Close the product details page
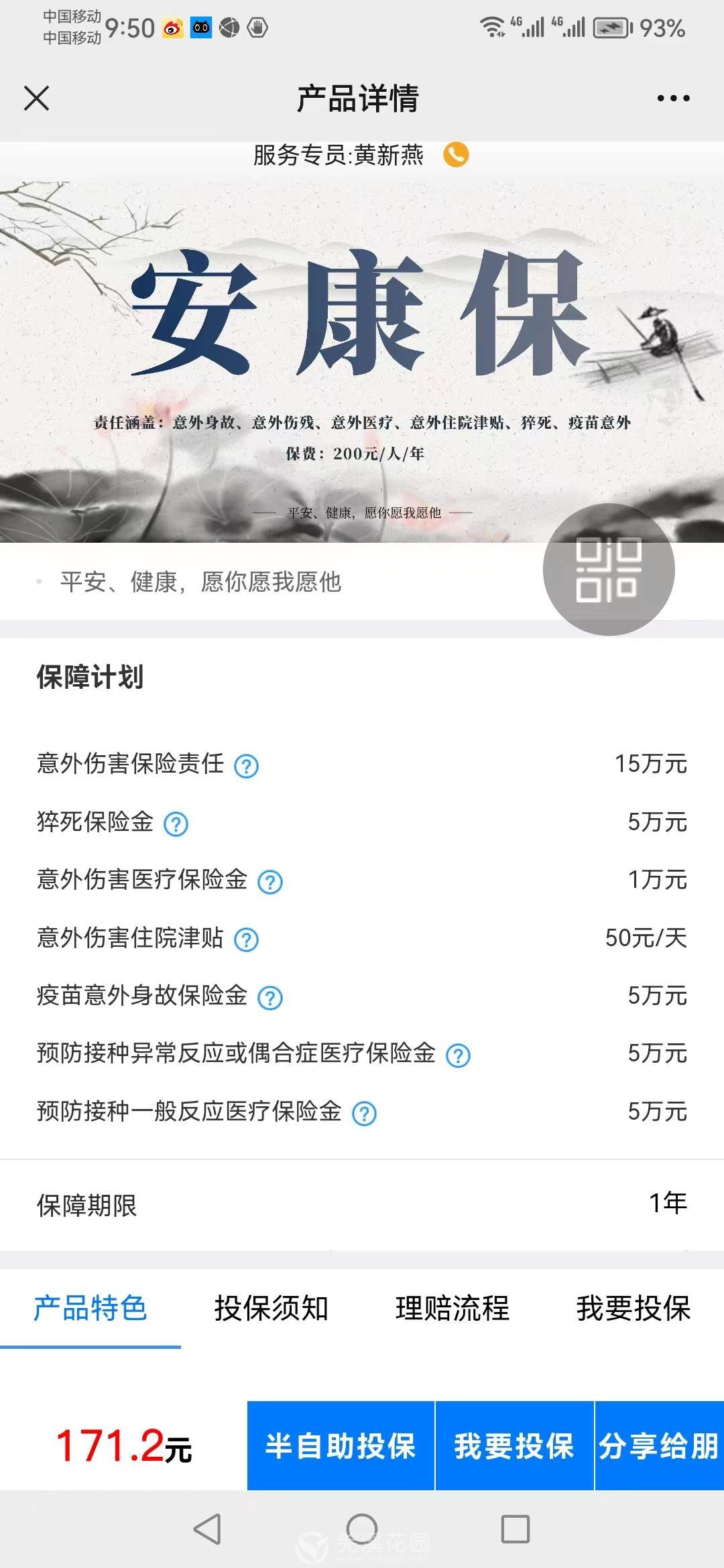 click(36, 98)
